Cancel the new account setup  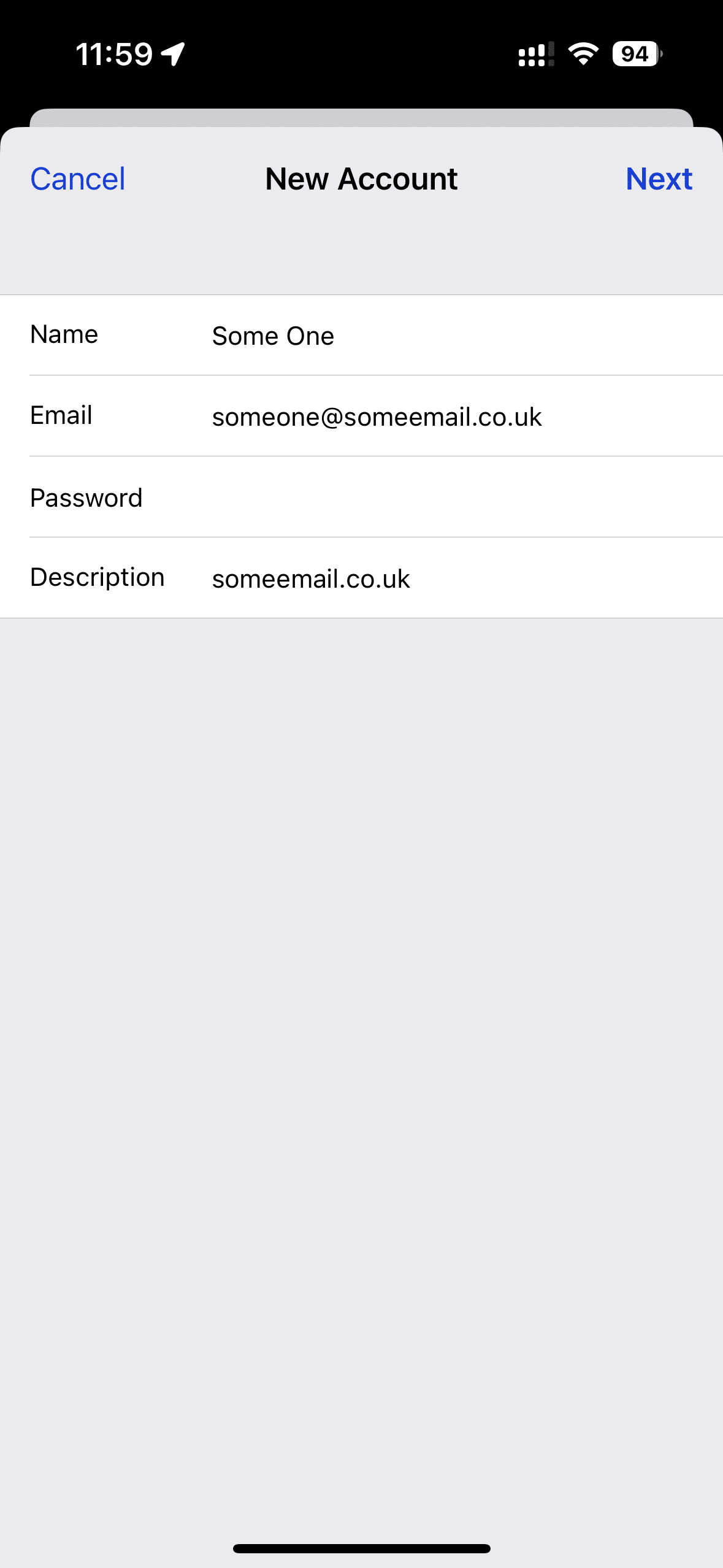[x=78, y=179]
